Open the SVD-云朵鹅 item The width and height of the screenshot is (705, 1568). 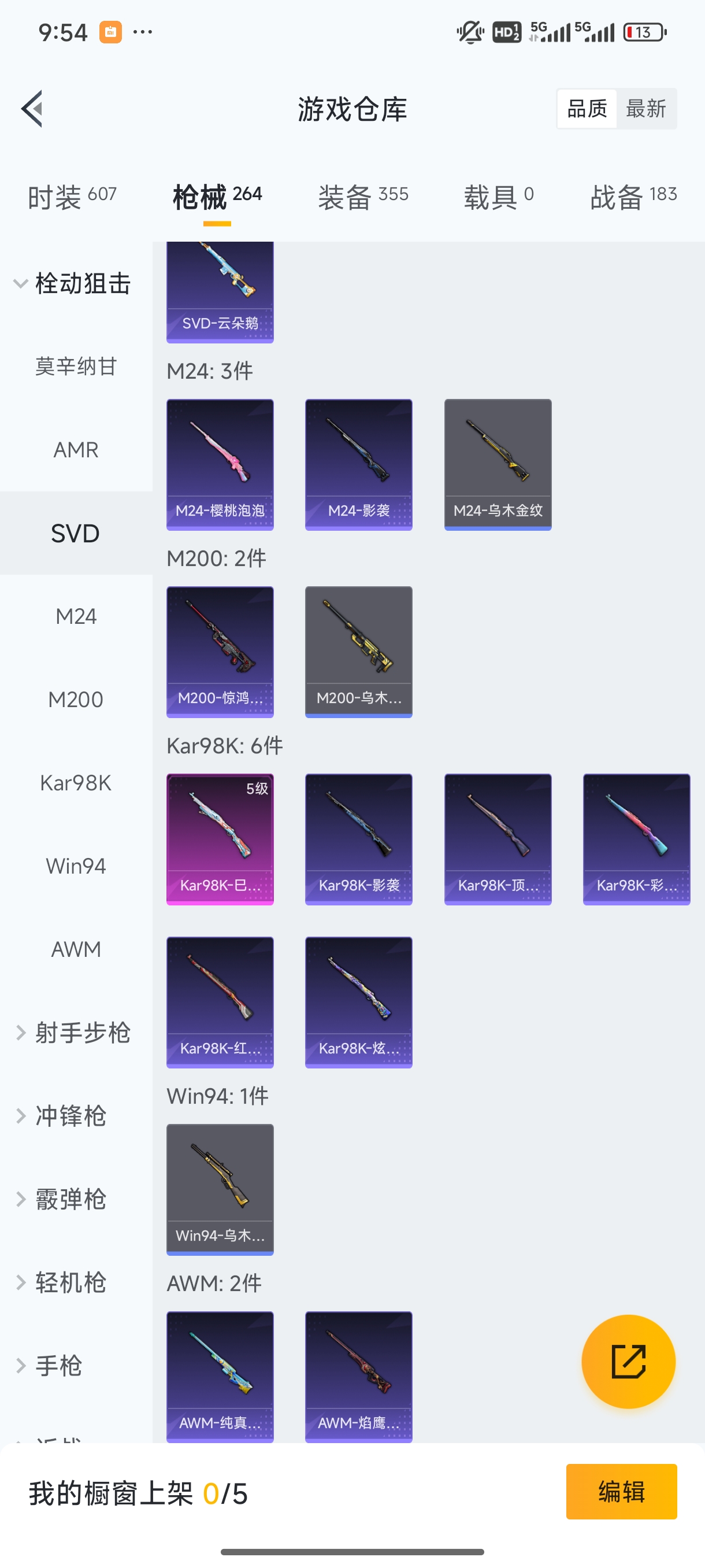220,292
